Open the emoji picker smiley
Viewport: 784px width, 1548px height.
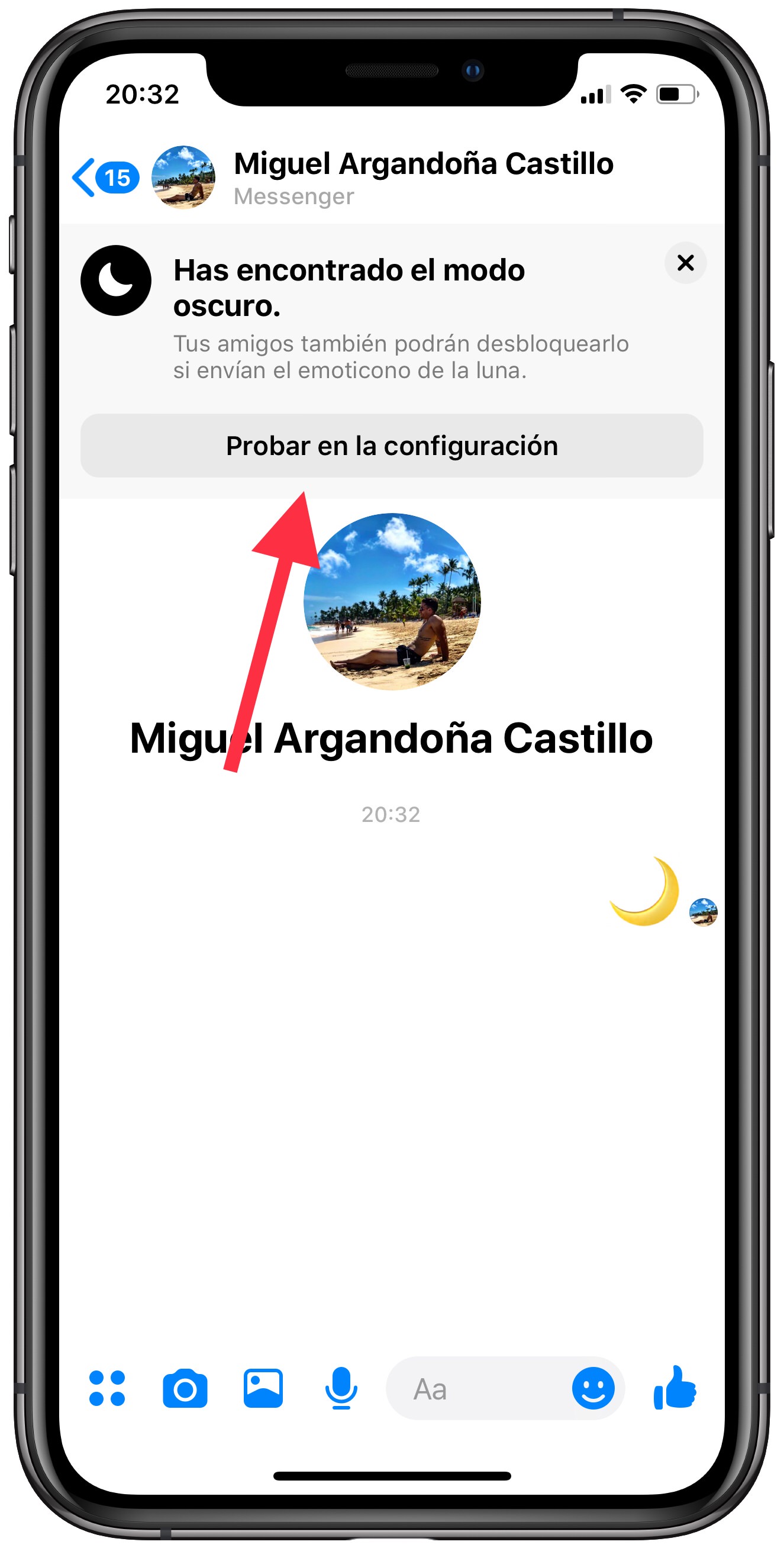(593, 1388)
